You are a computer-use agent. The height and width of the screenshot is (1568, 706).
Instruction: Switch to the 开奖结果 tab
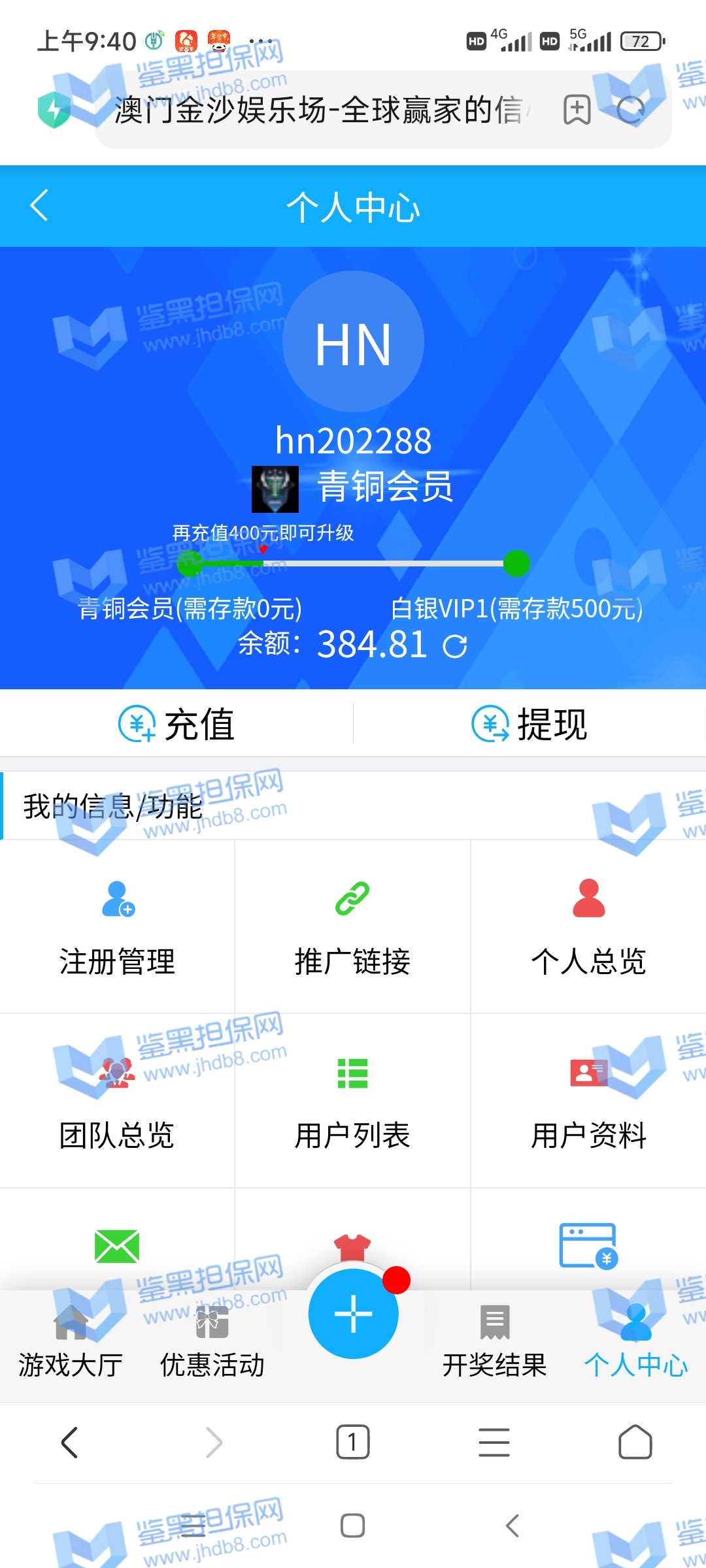(495, 1341)
